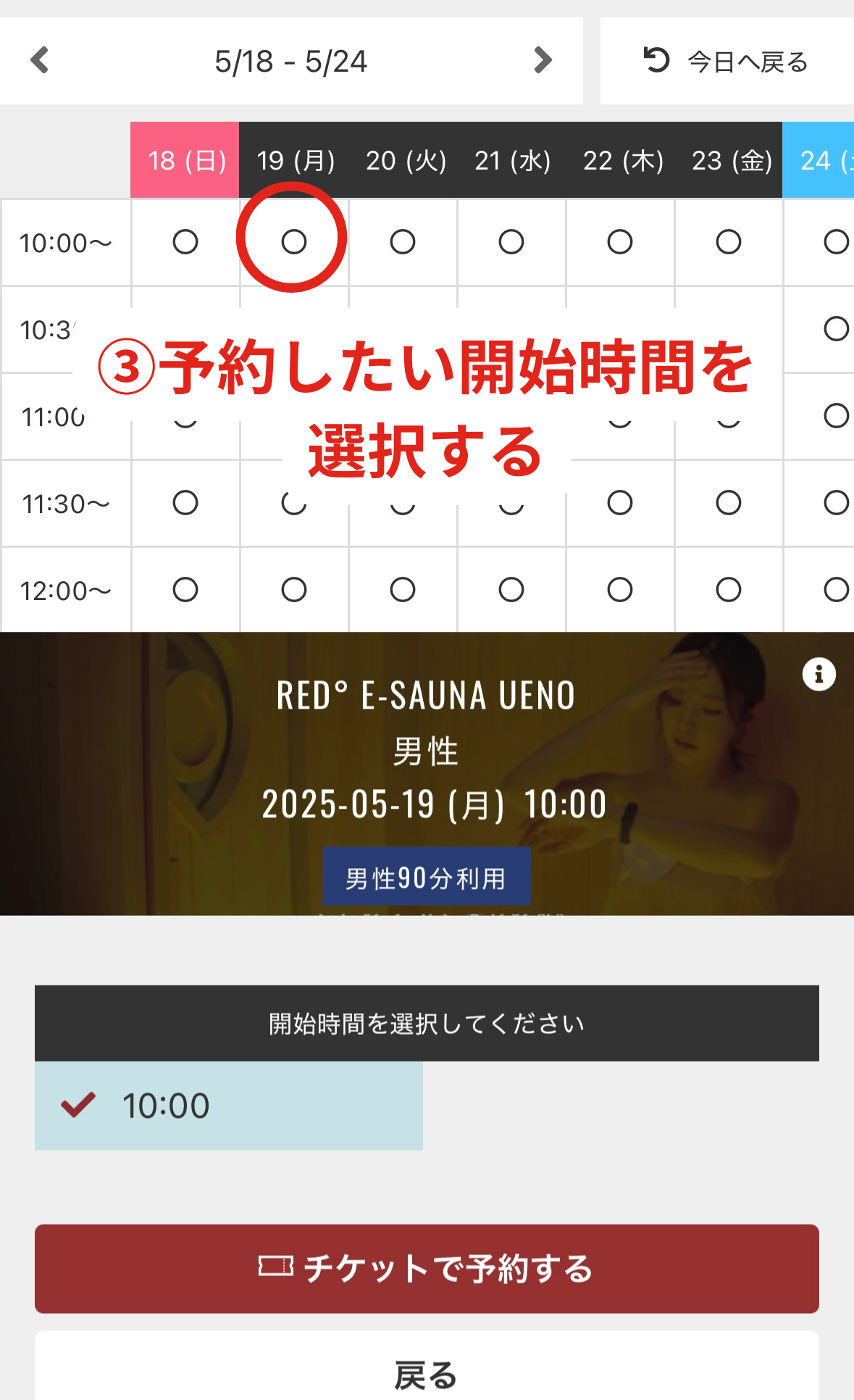Select the 11:30 slot on 18 (日)
This screenshot has height=1400, width=854.
pyautogui.click(x=185, y=502)
